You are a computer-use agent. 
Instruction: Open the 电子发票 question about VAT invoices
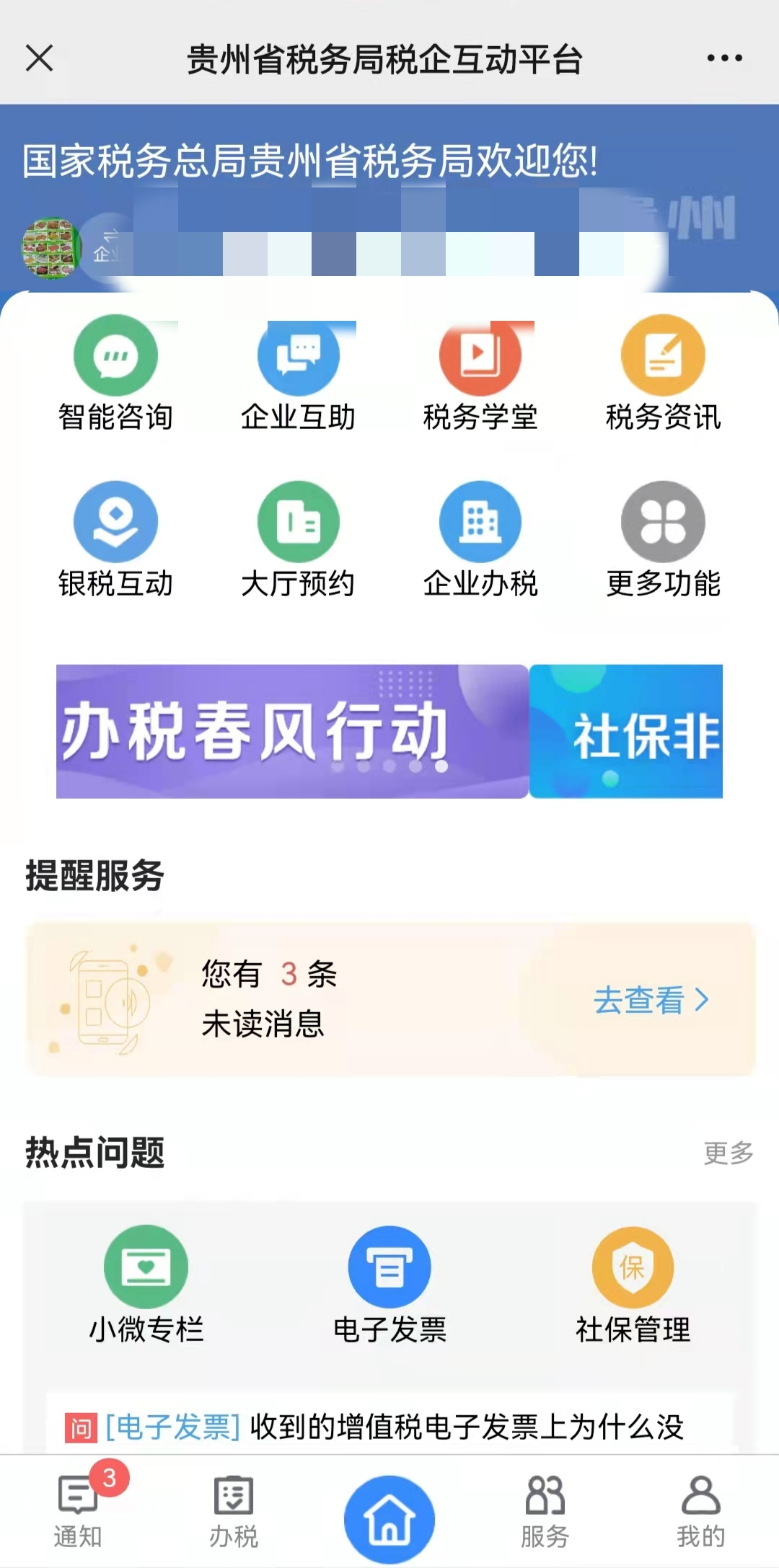(x=389, y=1427)
